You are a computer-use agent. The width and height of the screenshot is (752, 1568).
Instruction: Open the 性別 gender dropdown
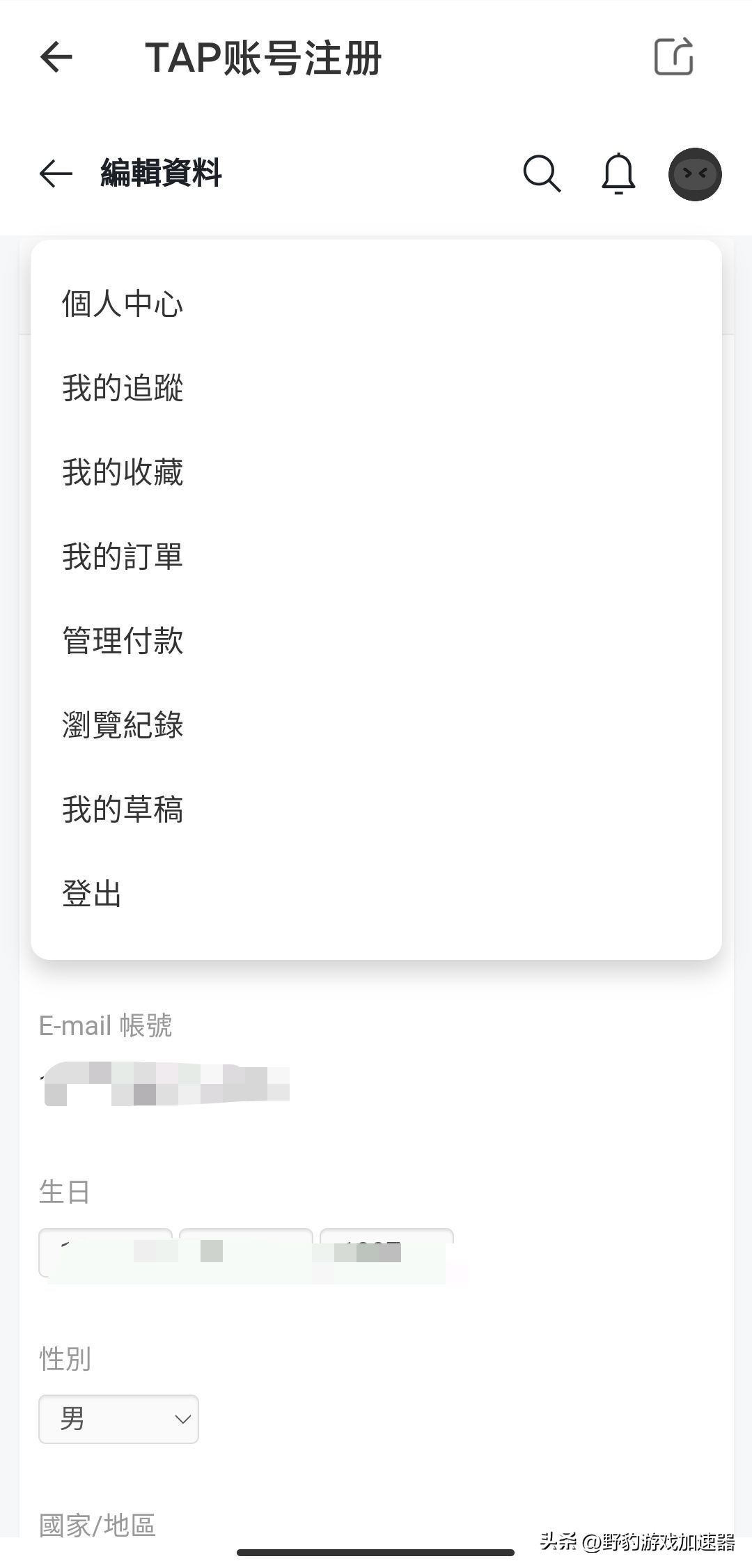(x=118, y=1419)
